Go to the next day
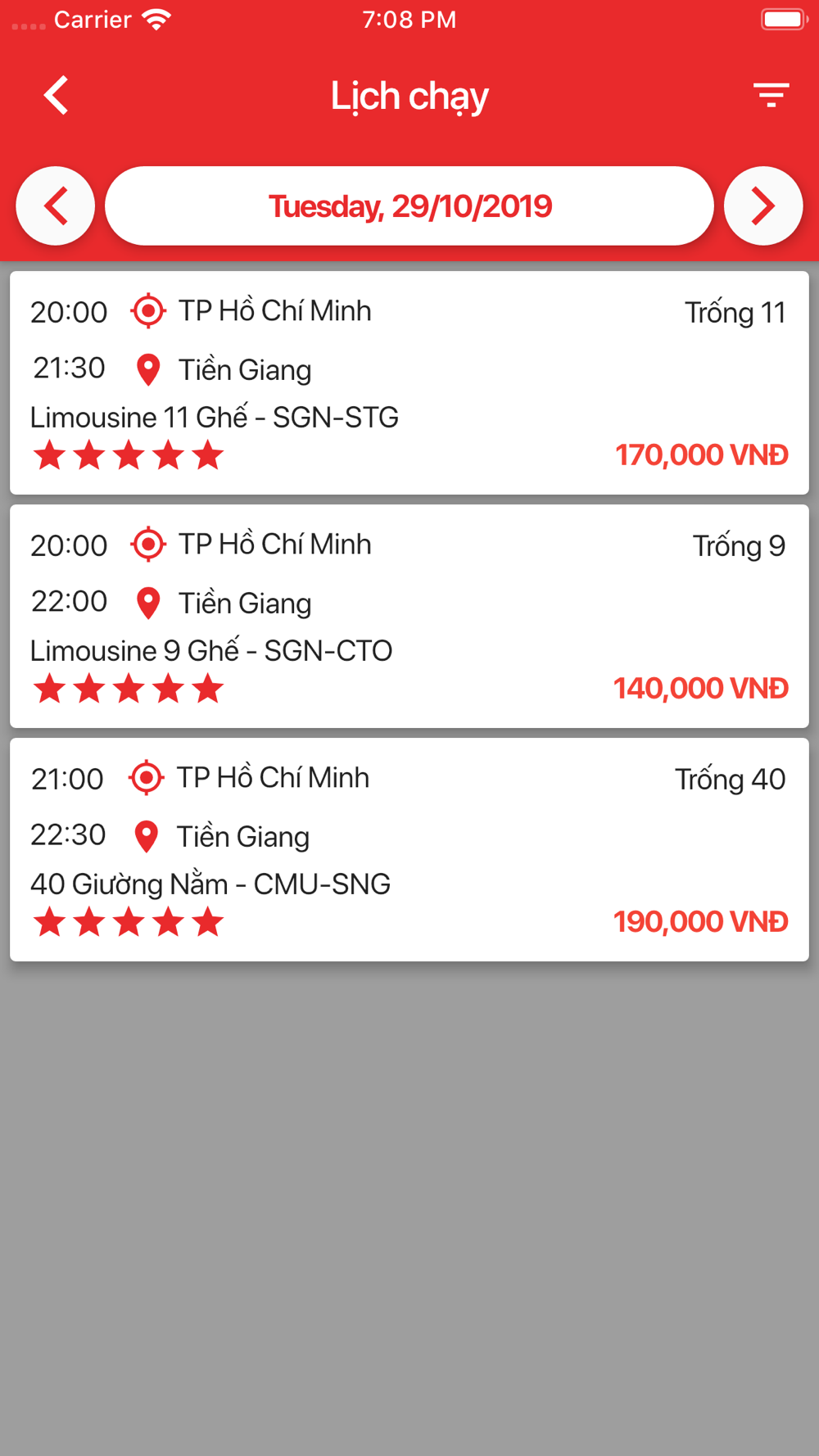Viewport: 819px width, 1456px height. pyautogui.click(x=763, y=206)
